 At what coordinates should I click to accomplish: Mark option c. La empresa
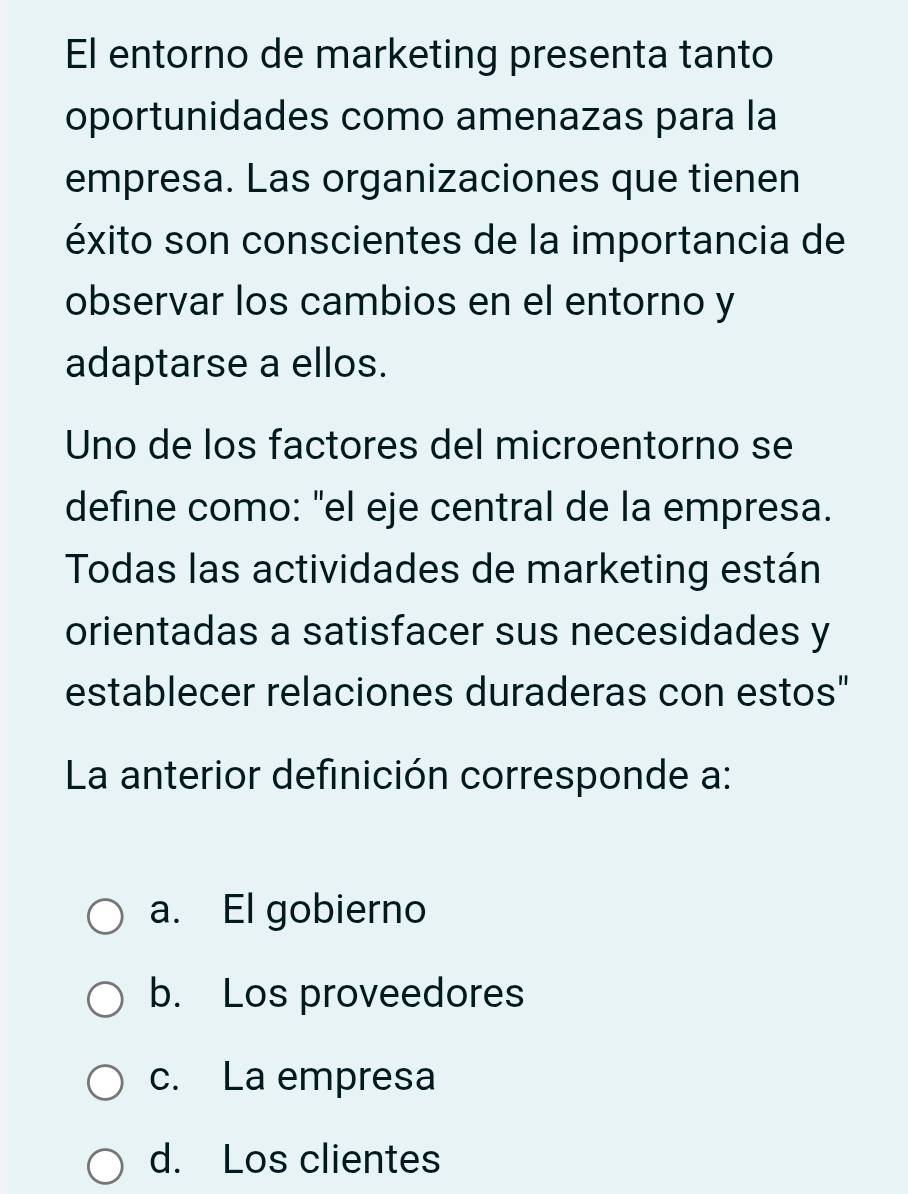[x=106, y=1081]
